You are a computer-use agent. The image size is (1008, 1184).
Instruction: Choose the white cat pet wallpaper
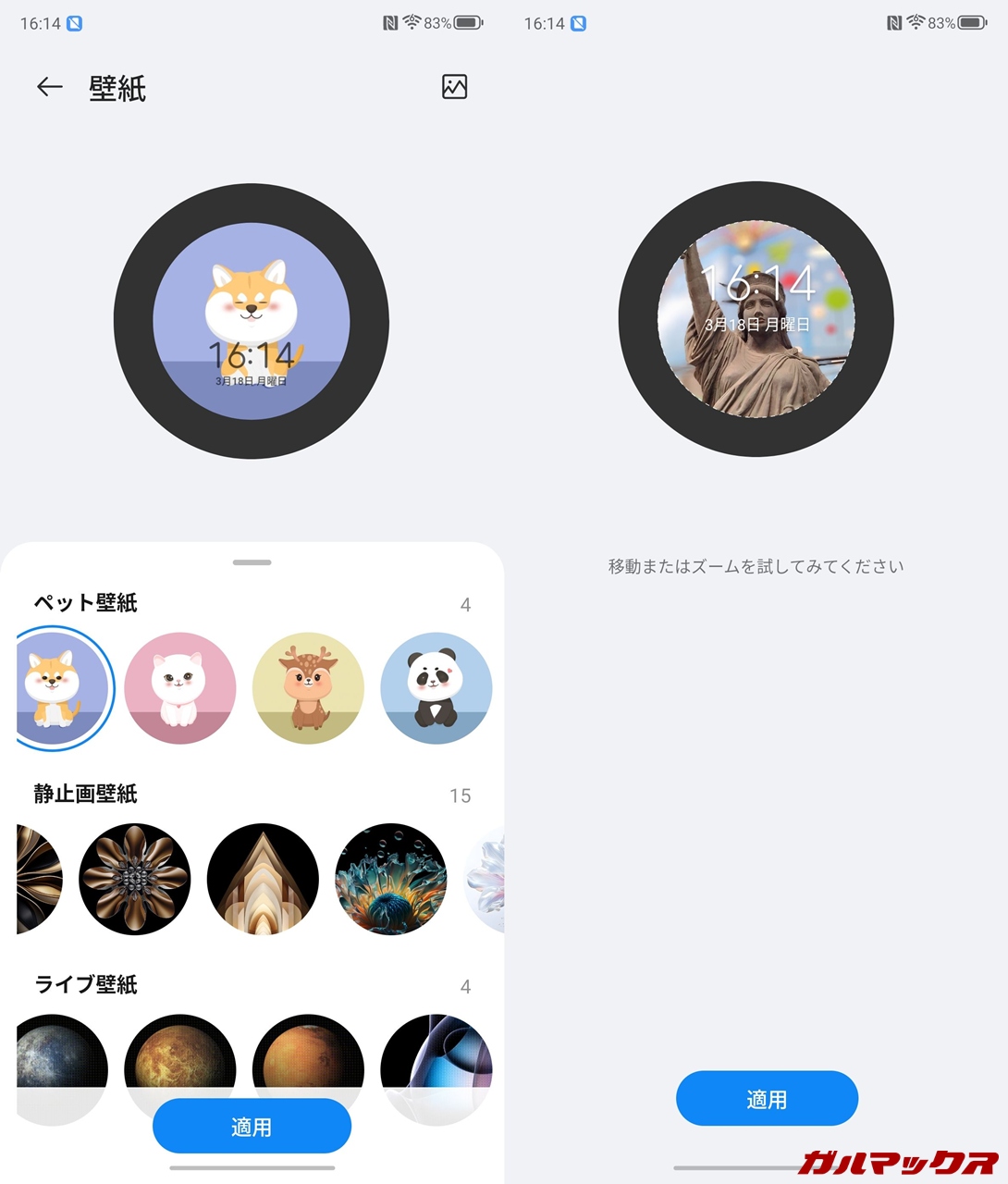tap(180, 687)
